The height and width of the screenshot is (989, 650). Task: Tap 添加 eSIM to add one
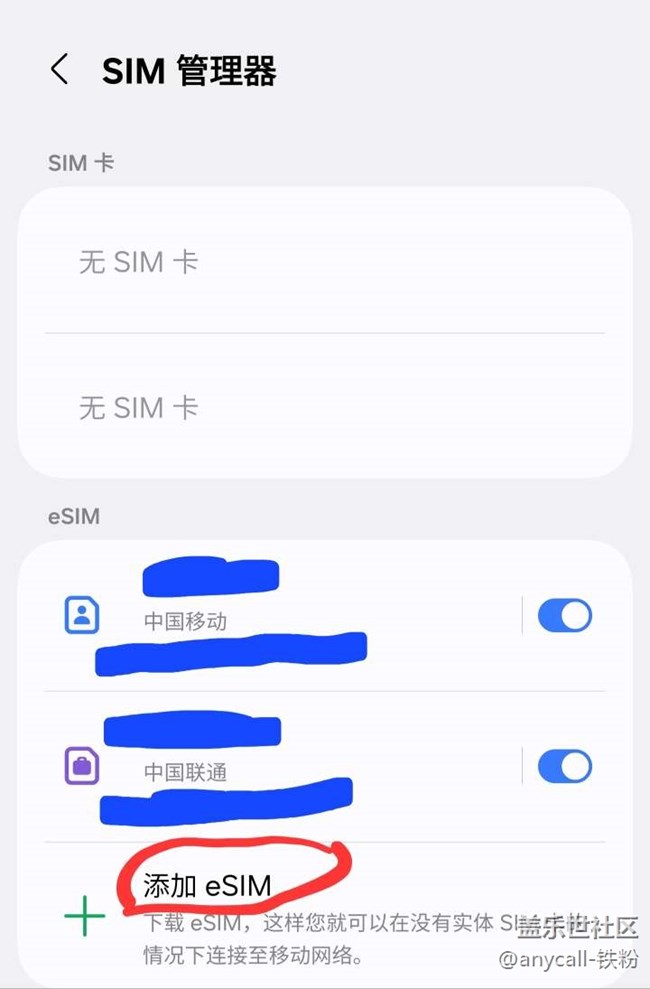pyautogui.click(x=208, y=886)
